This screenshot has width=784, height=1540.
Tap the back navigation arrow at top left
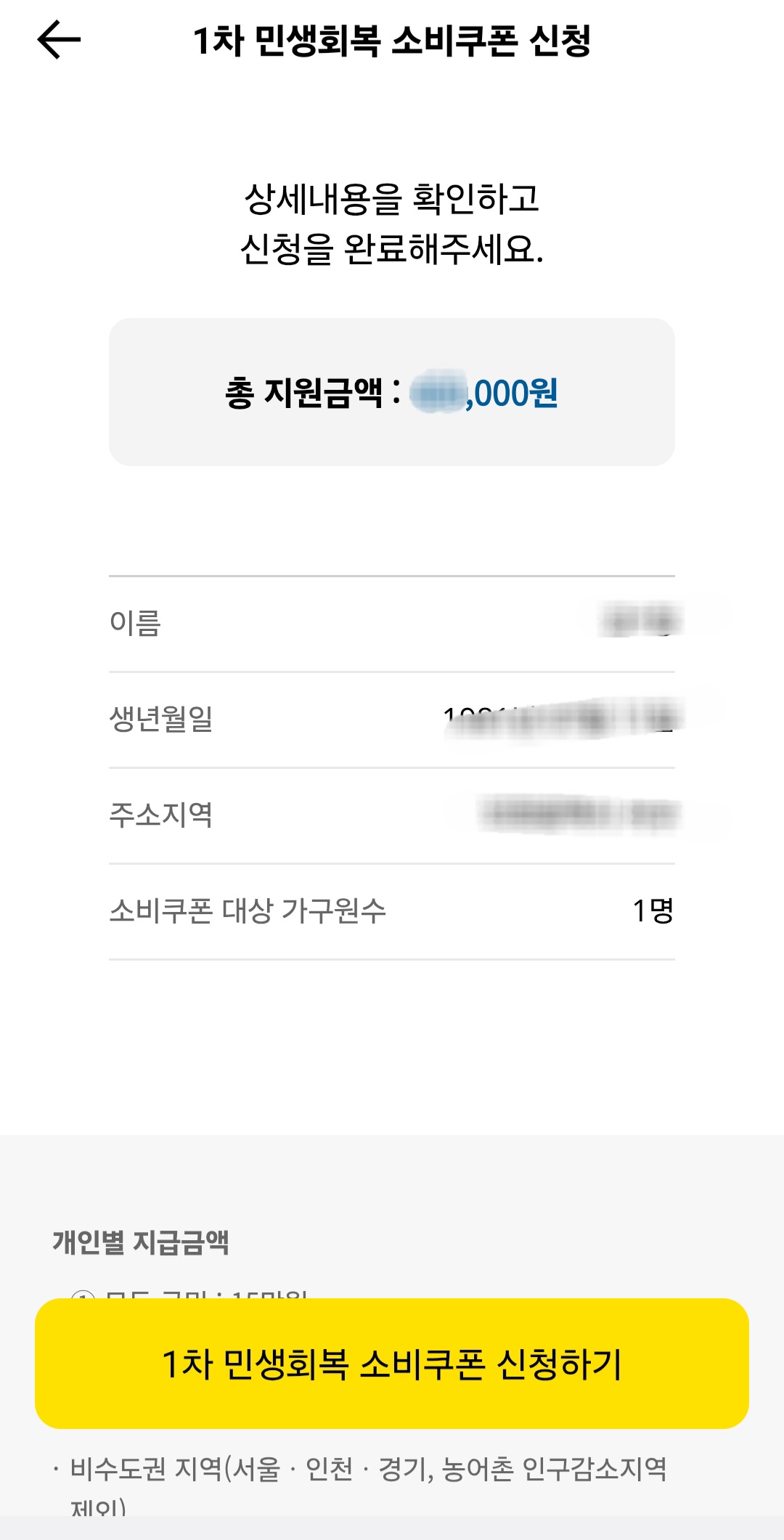click(x=58, y=41)
